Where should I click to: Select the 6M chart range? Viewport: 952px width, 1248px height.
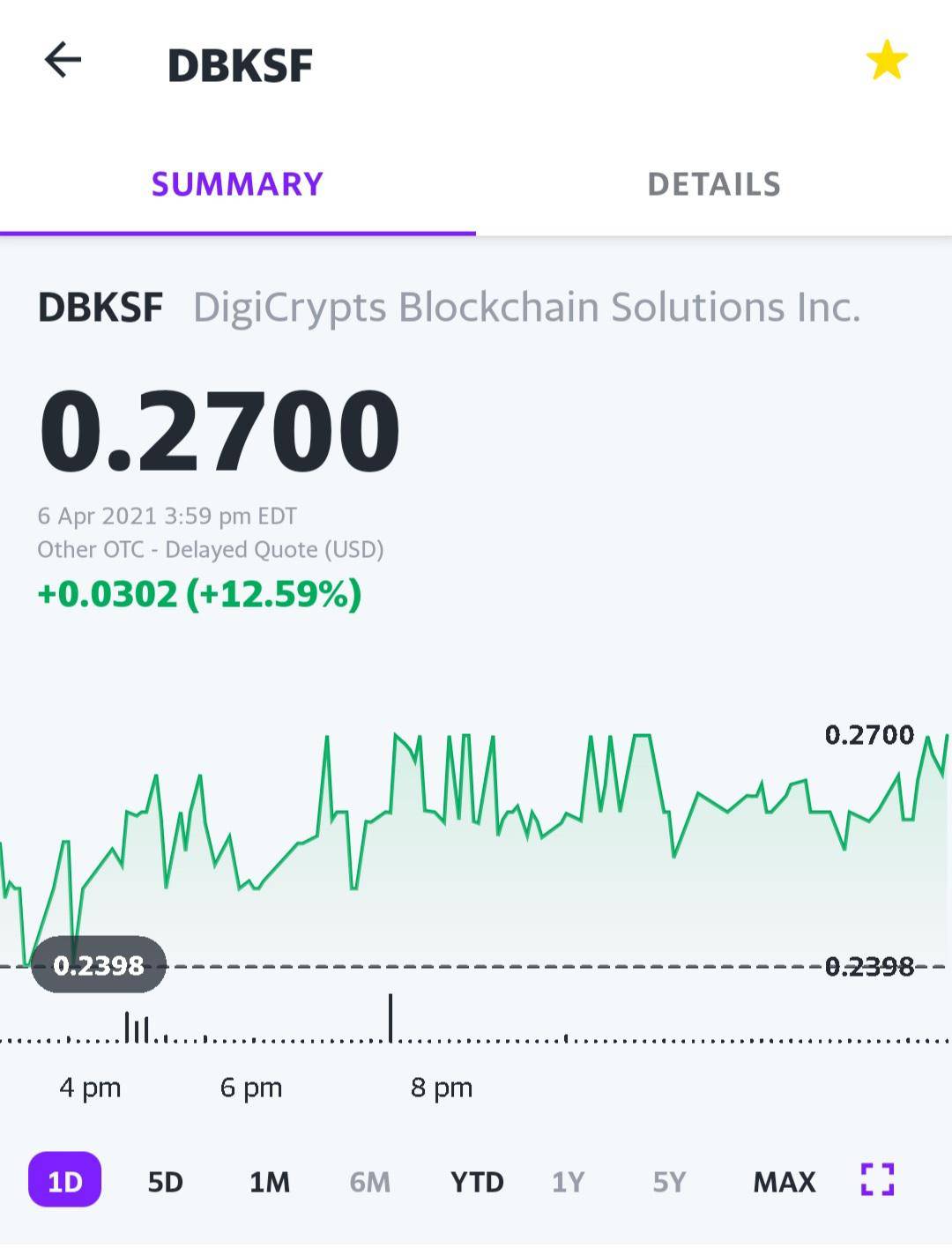[369, 1181]
